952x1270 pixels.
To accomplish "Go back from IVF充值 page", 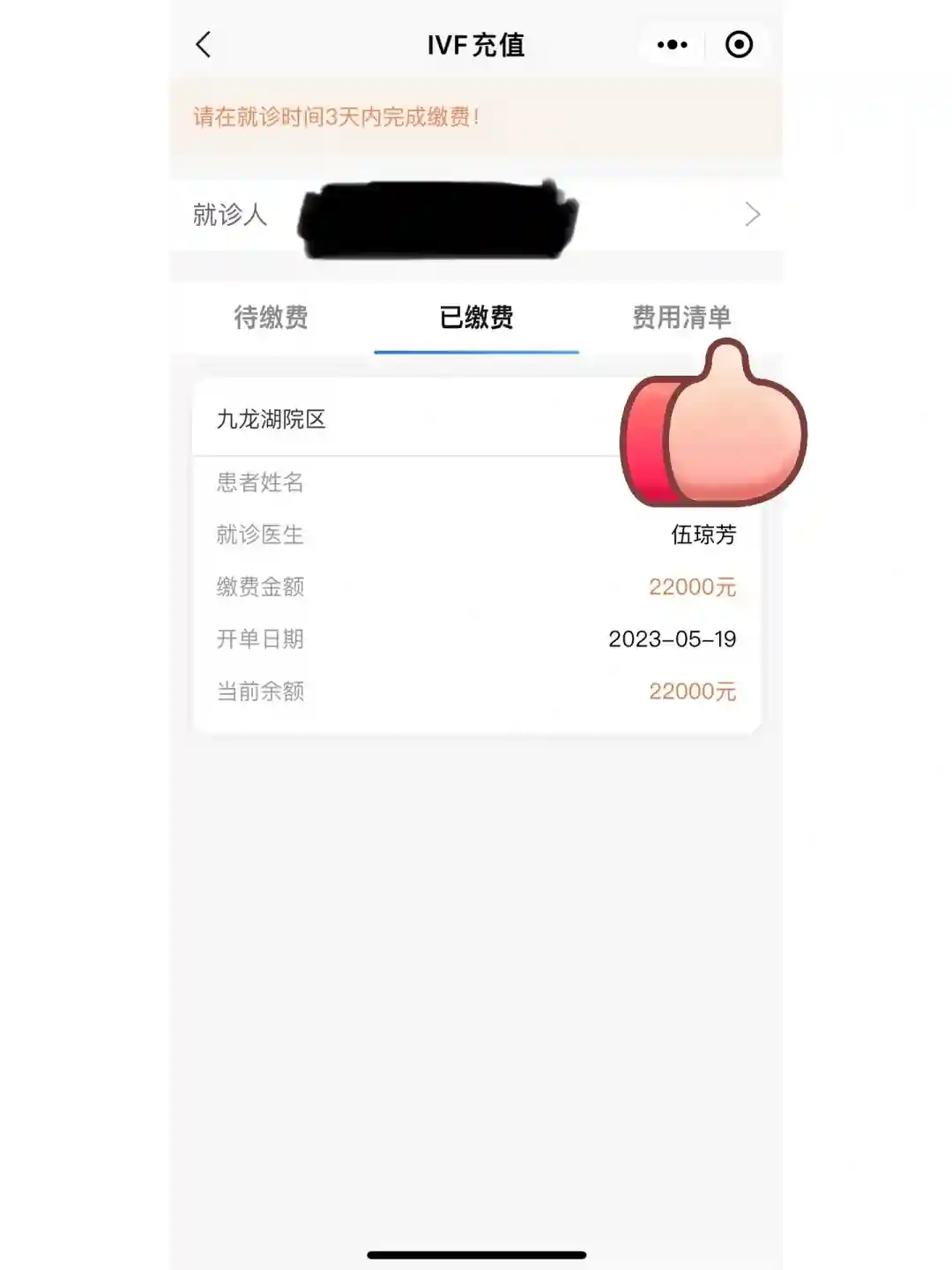I will (204, 44).
